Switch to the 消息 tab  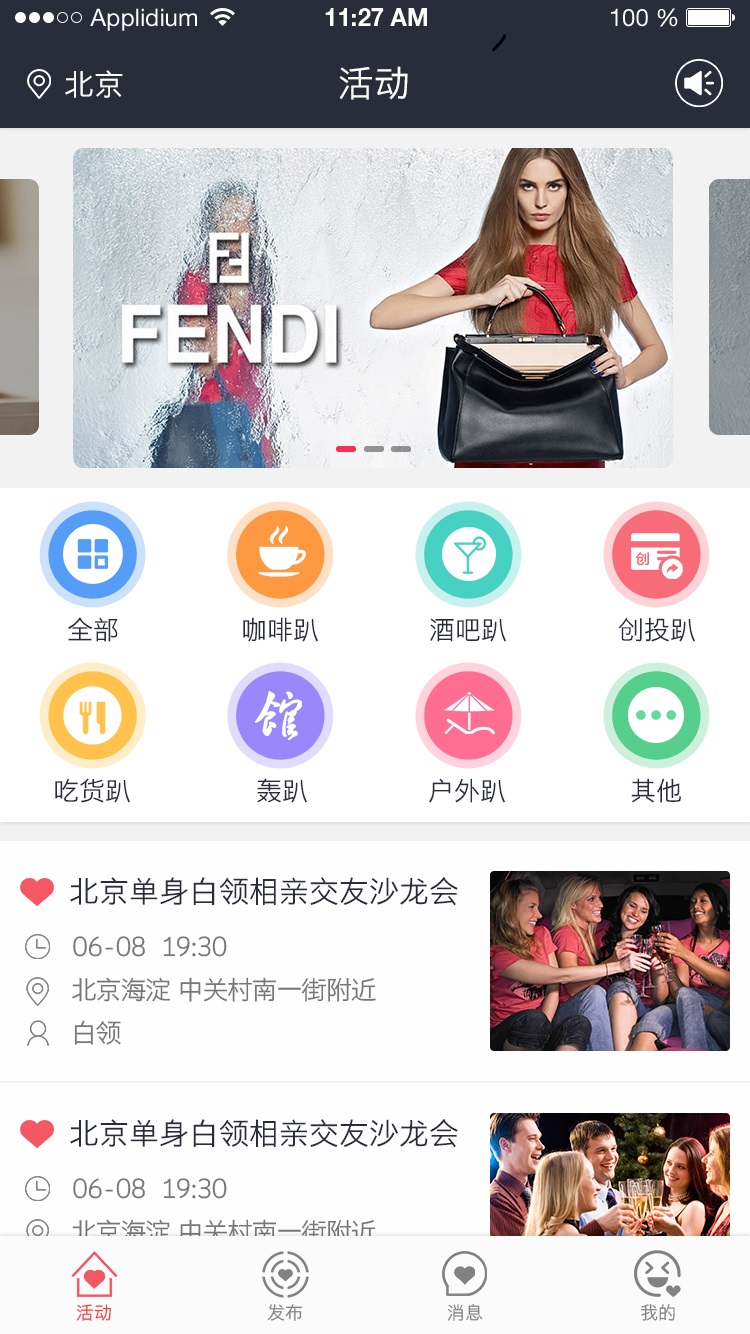tap(465, 1287)
